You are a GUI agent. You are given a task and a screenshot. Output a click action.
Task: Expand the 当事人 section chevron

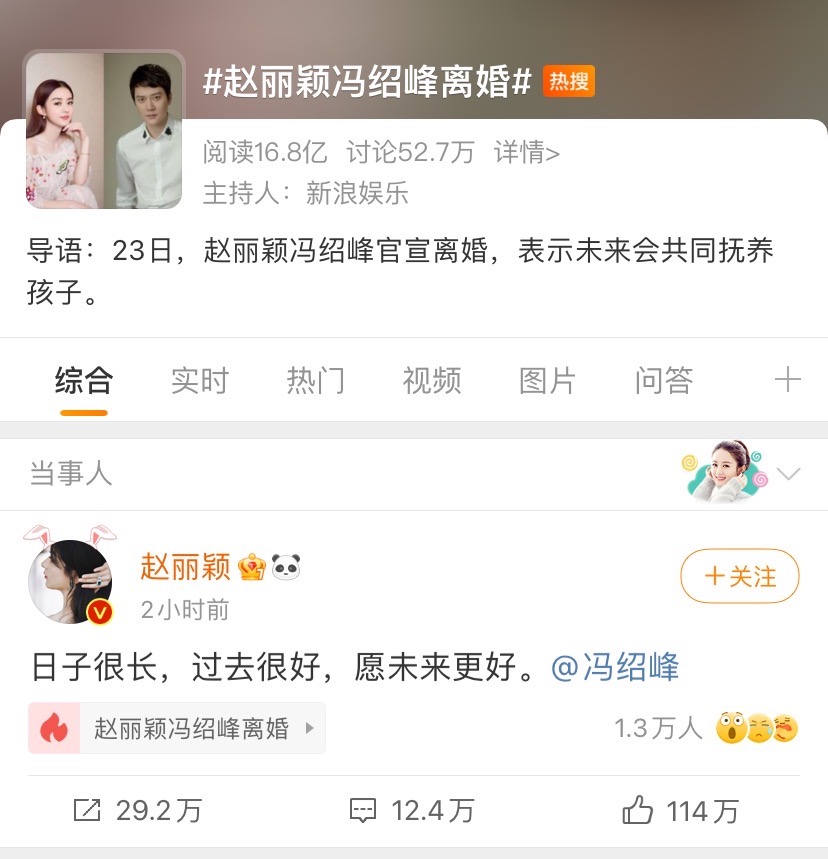point(789,474)
